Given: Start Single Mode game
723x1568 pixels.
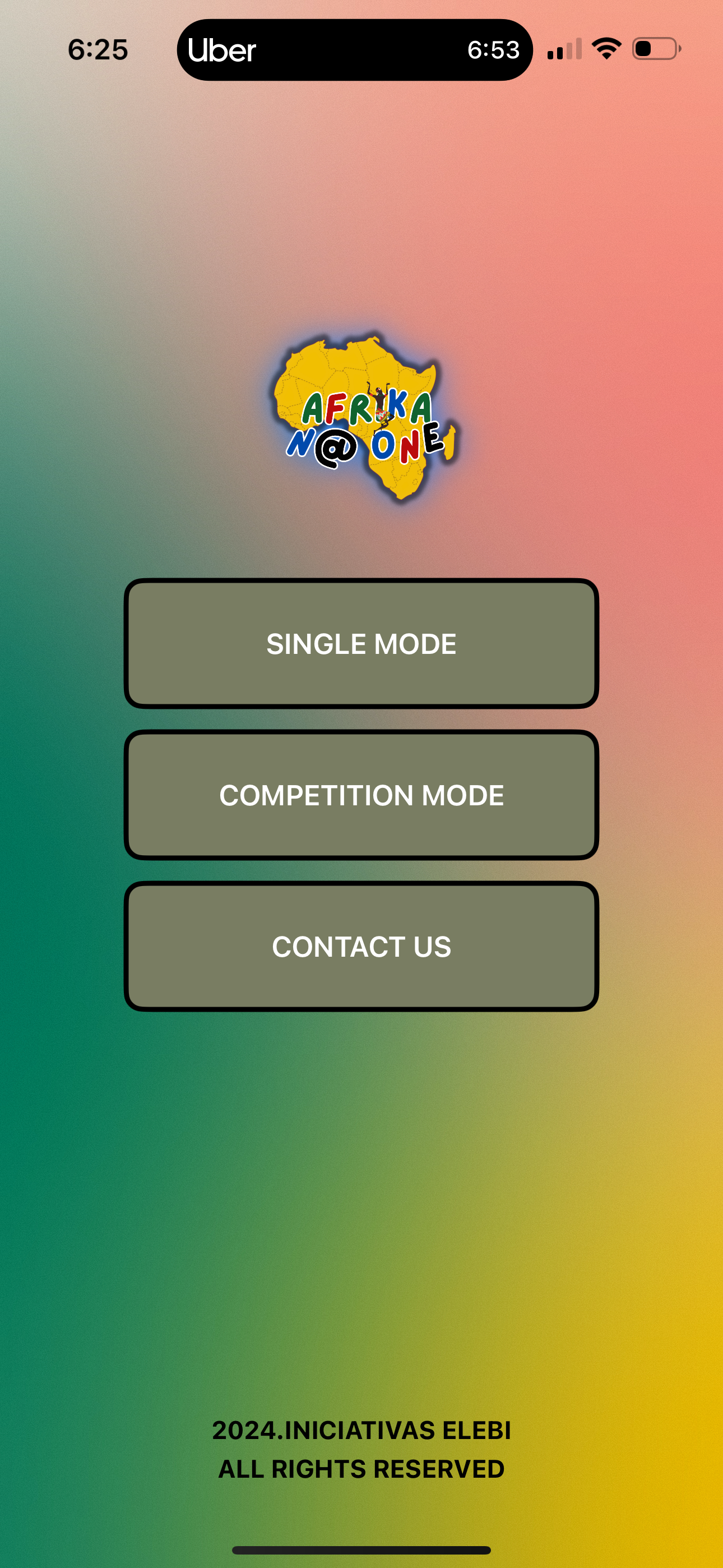Looking at the screenshot, I should pos(361,643).
